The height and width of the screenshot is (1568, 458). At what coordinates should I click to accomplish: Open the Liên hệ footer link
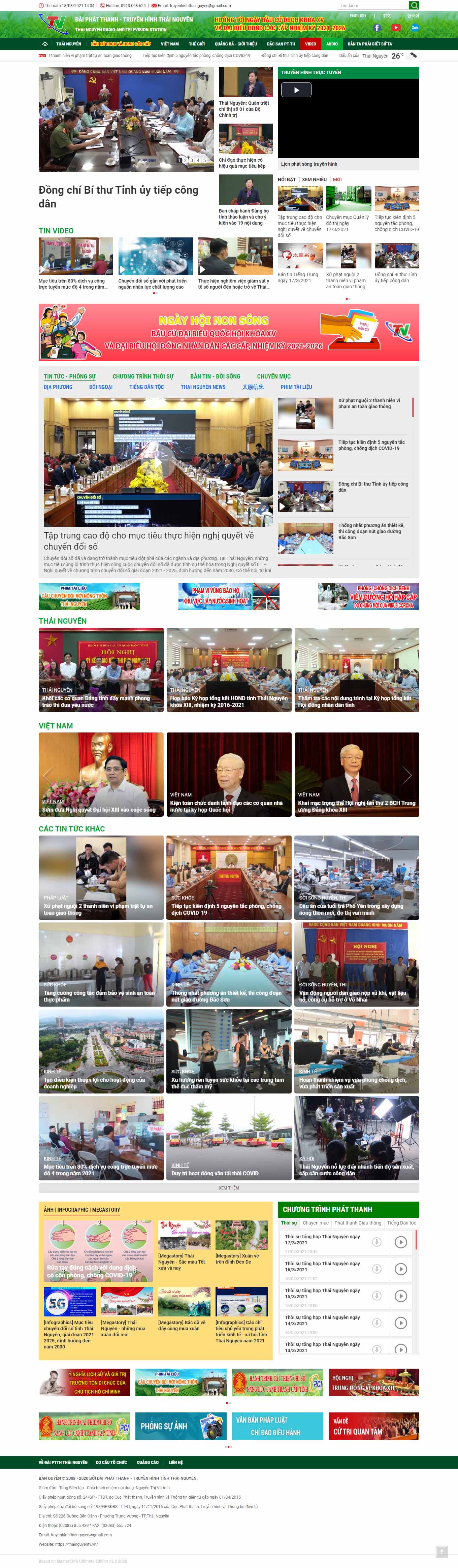175,1462
